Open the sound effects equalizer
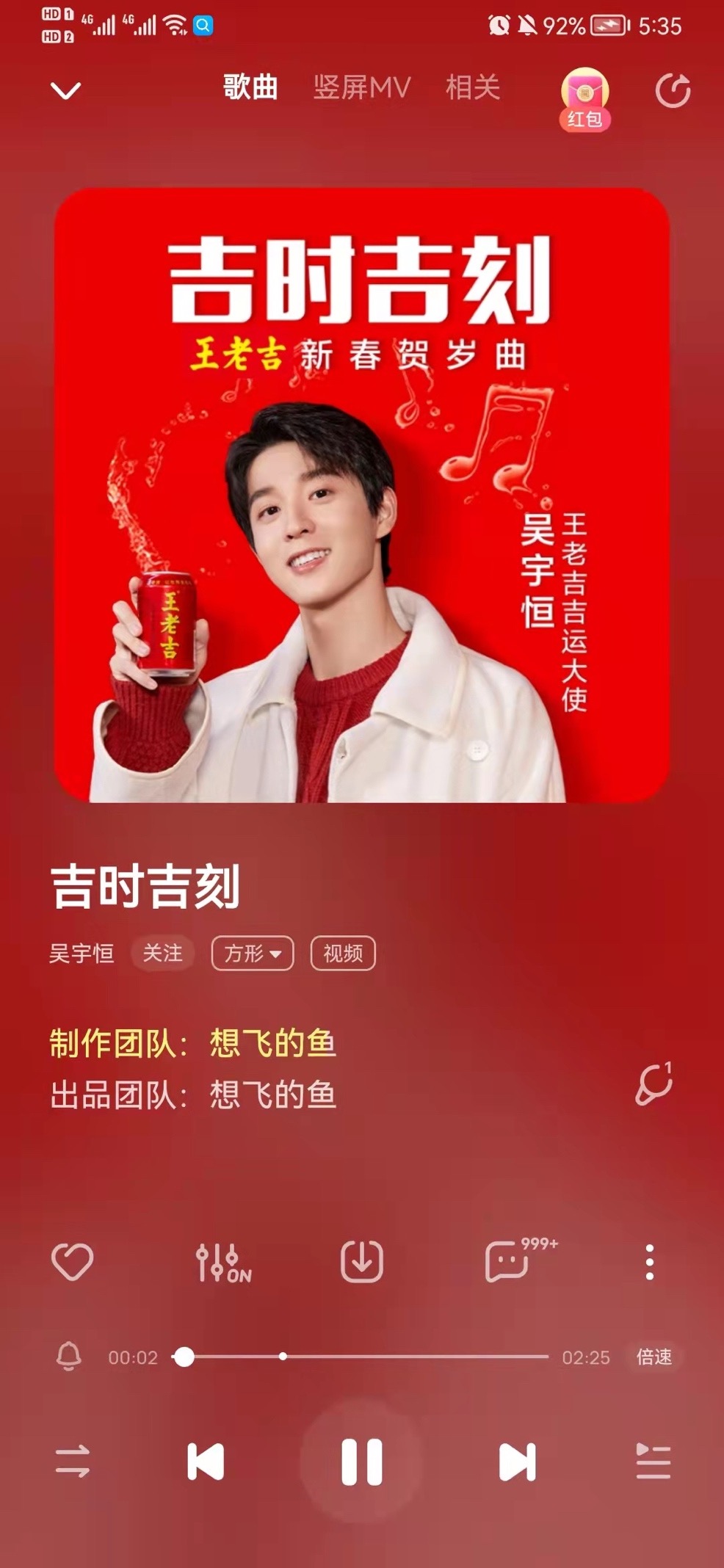 (x=222, y=1263)
